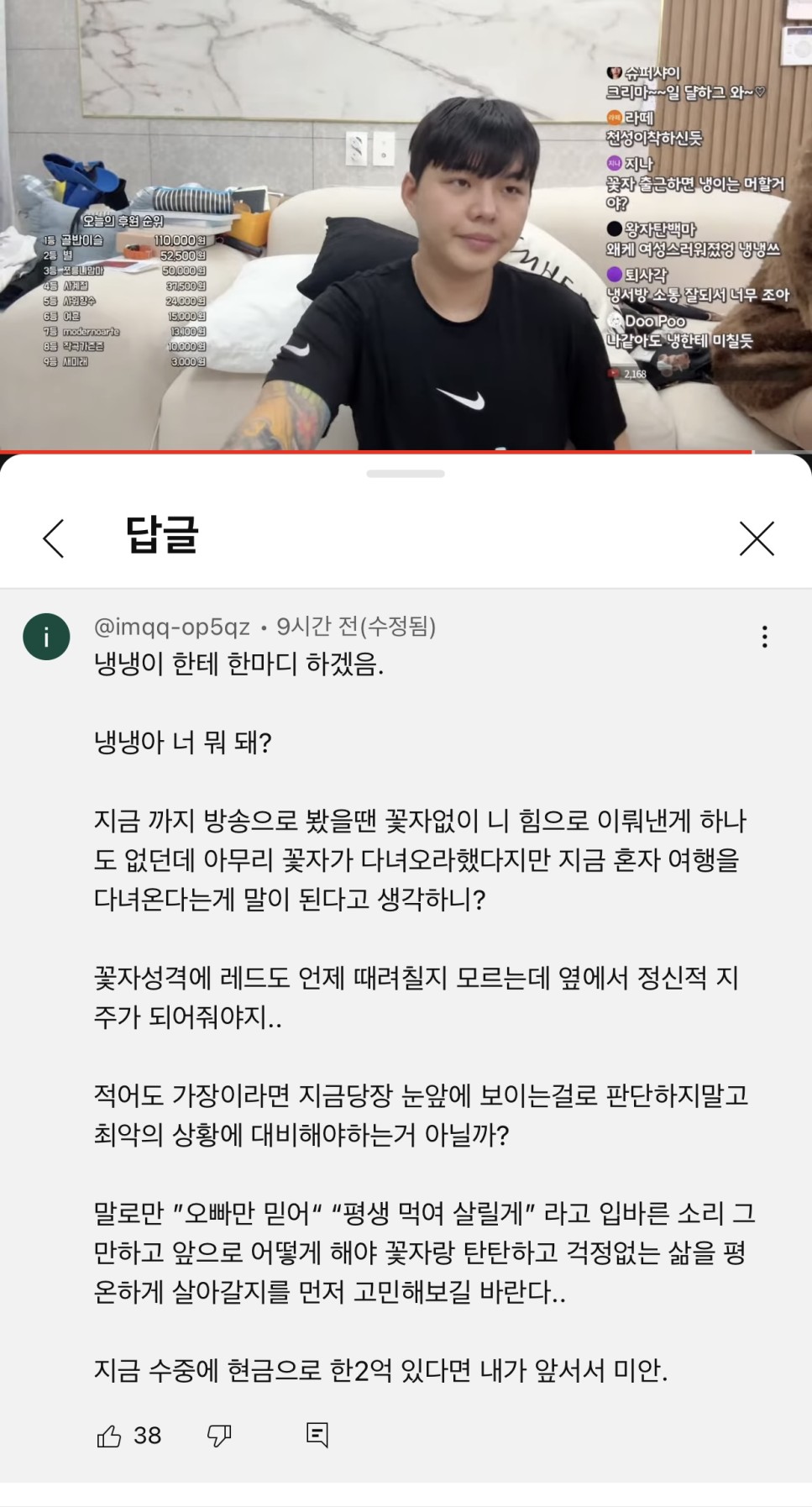812x1507 pixels.
Task: Go back from the 답글 replies panel
Action: coord(54,538)
